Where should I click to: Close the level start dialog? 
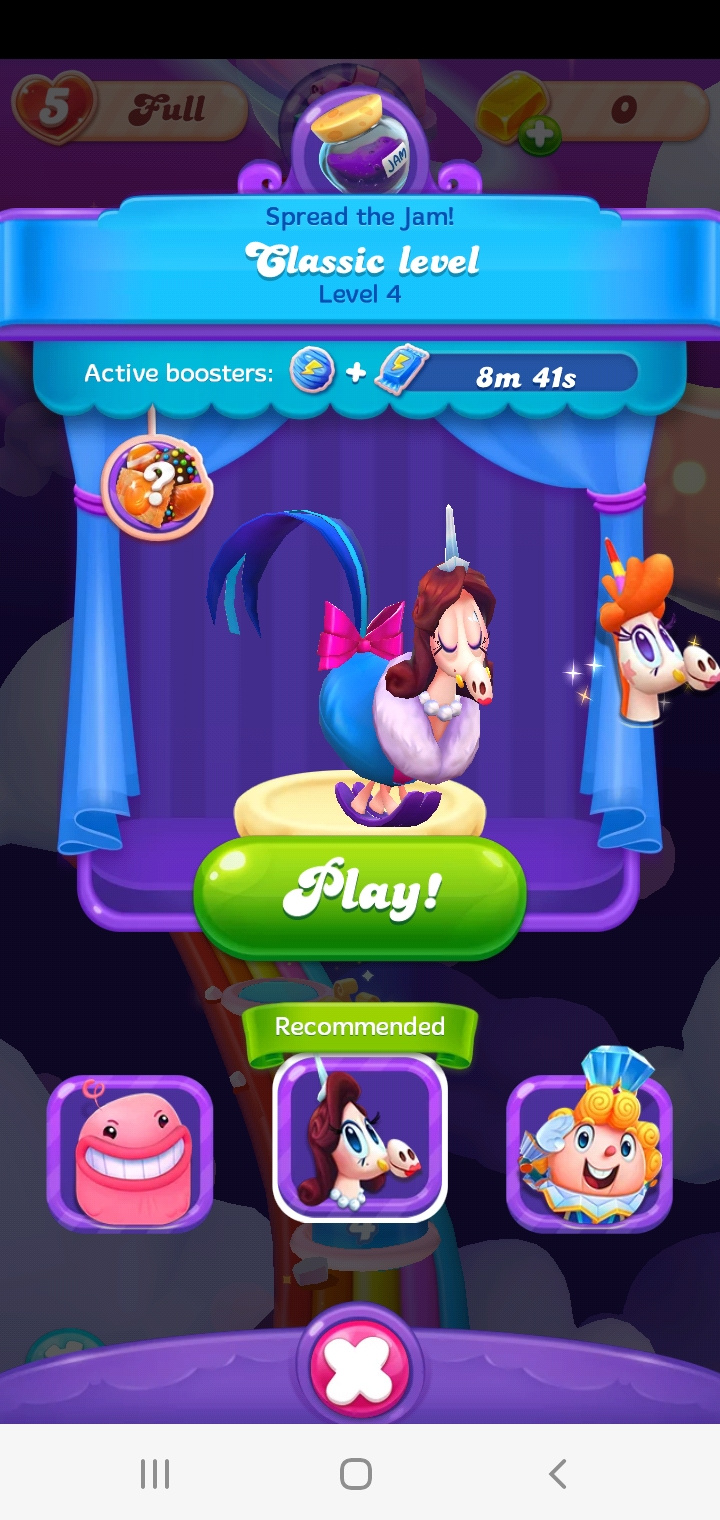(x=360, y=1369)
